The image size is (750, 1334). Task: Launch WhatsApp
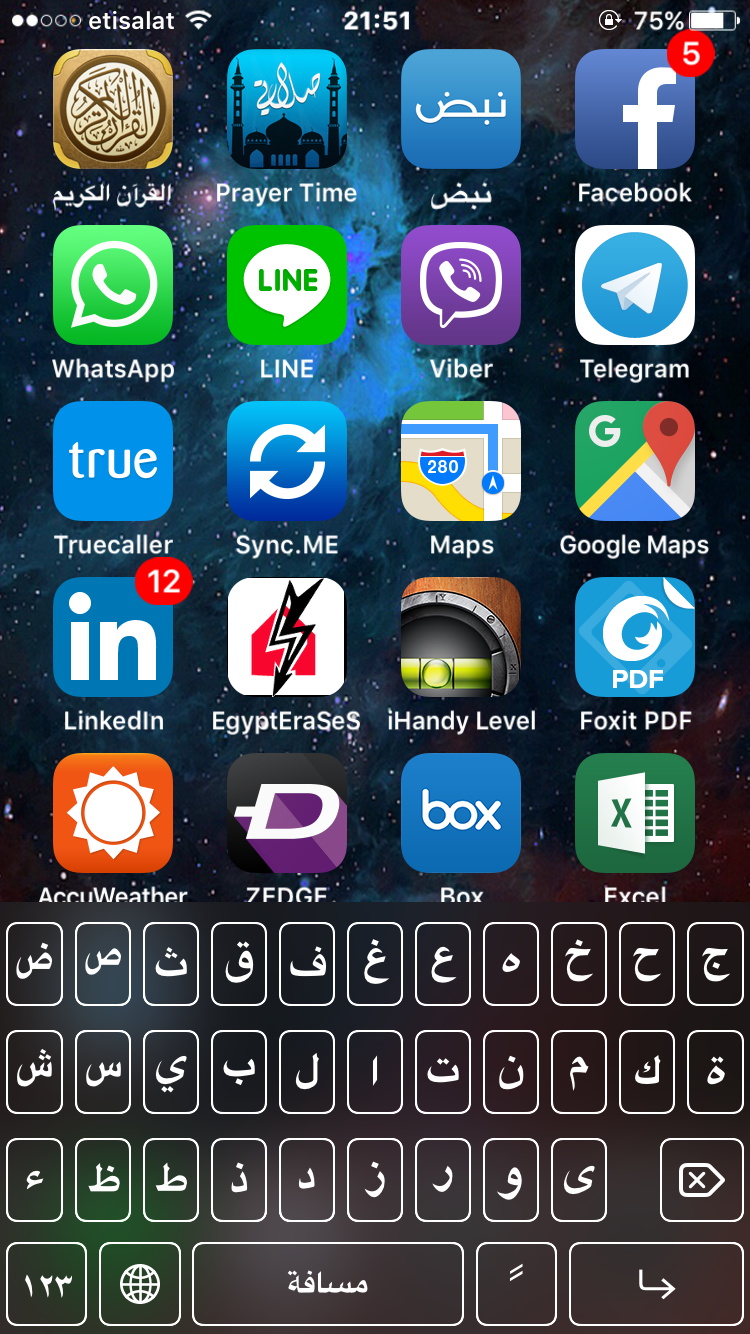[113, 286]
